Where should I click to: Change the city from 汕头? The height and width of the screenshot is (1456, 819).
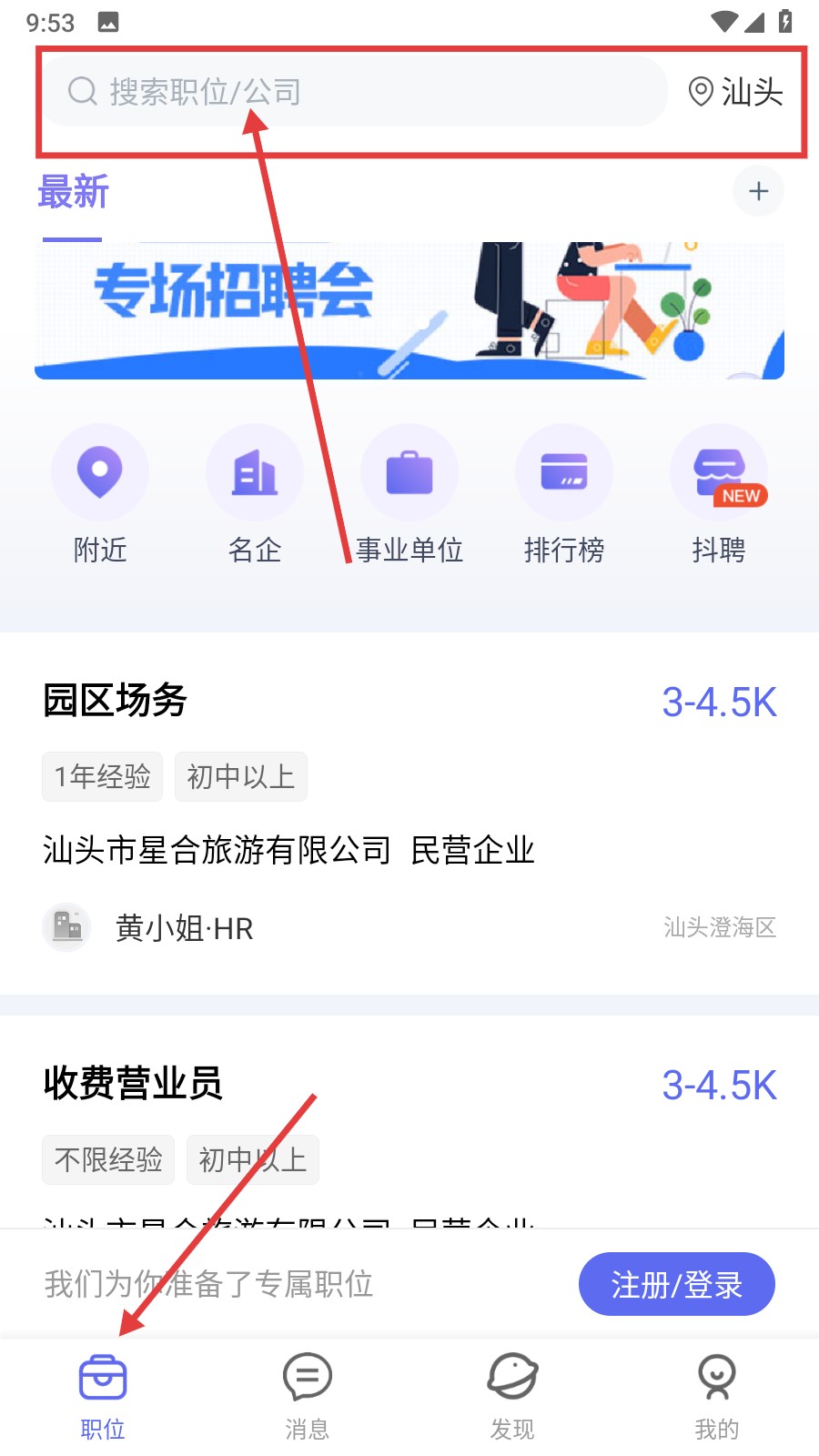click(735, 91)
